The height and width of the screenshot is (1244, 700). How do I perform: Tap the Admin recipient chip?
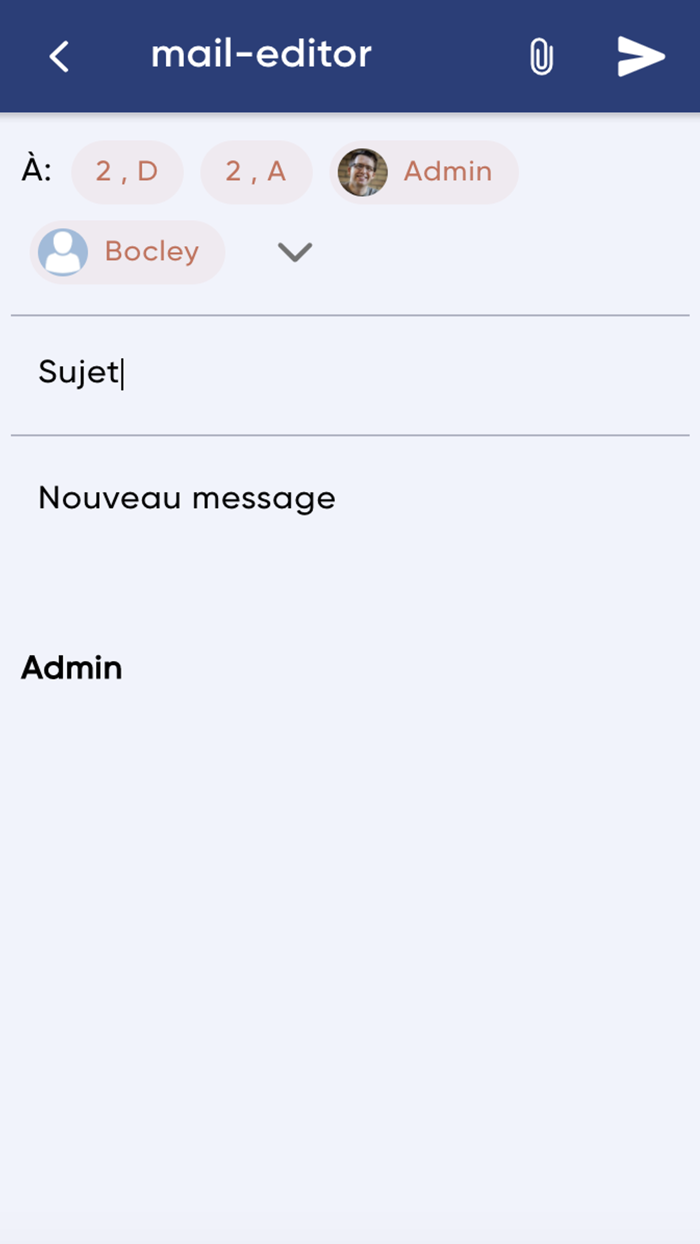coord(424,172)
